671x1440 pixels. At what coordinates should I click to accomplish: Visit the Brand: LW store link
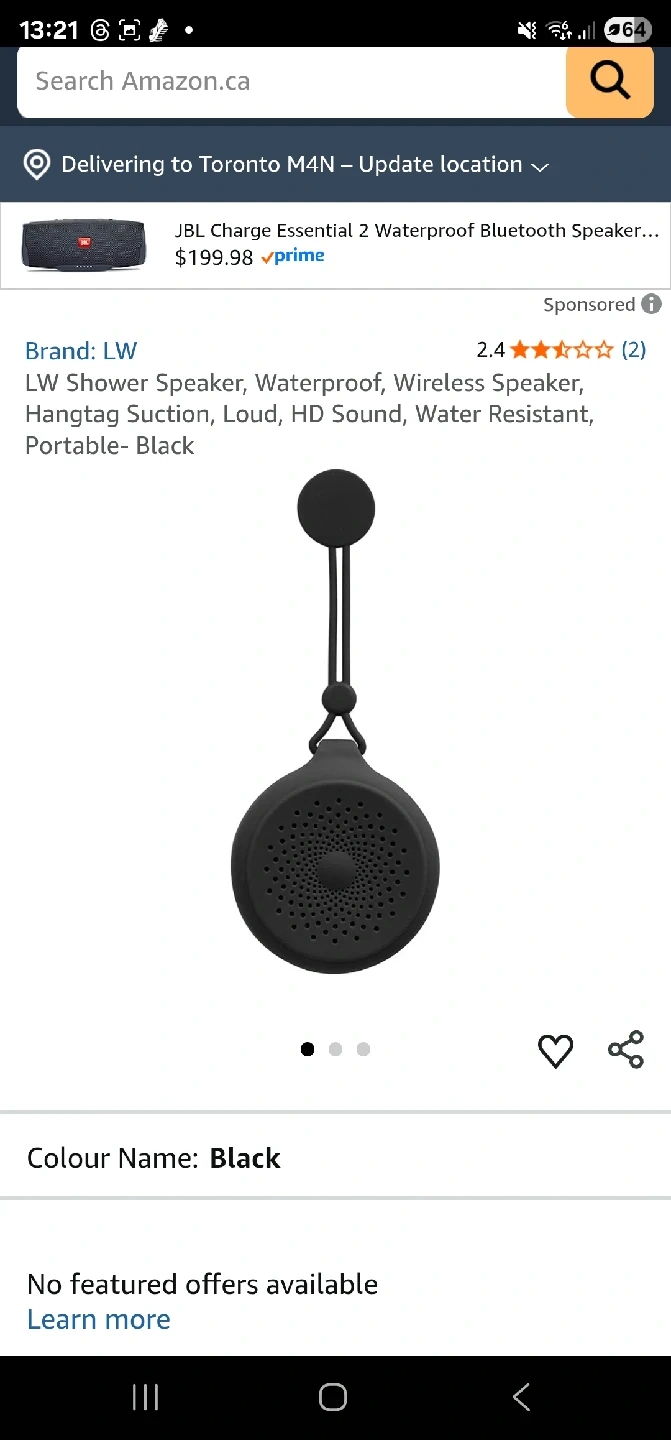click(81, 351)
